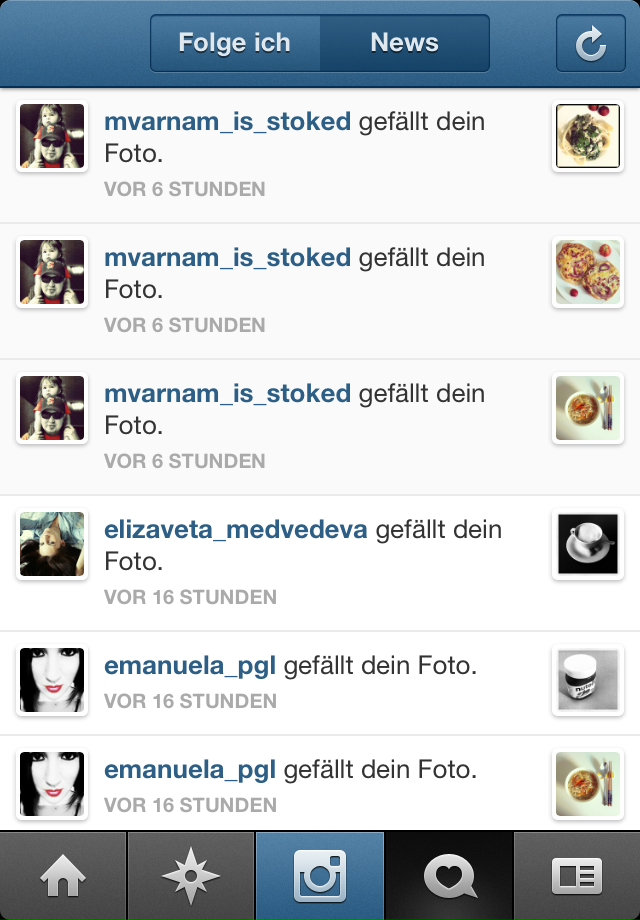Image resolution: width=640 pixels, height=920 pixels.
Task: Open the profile tab
Action: [577, 876]
